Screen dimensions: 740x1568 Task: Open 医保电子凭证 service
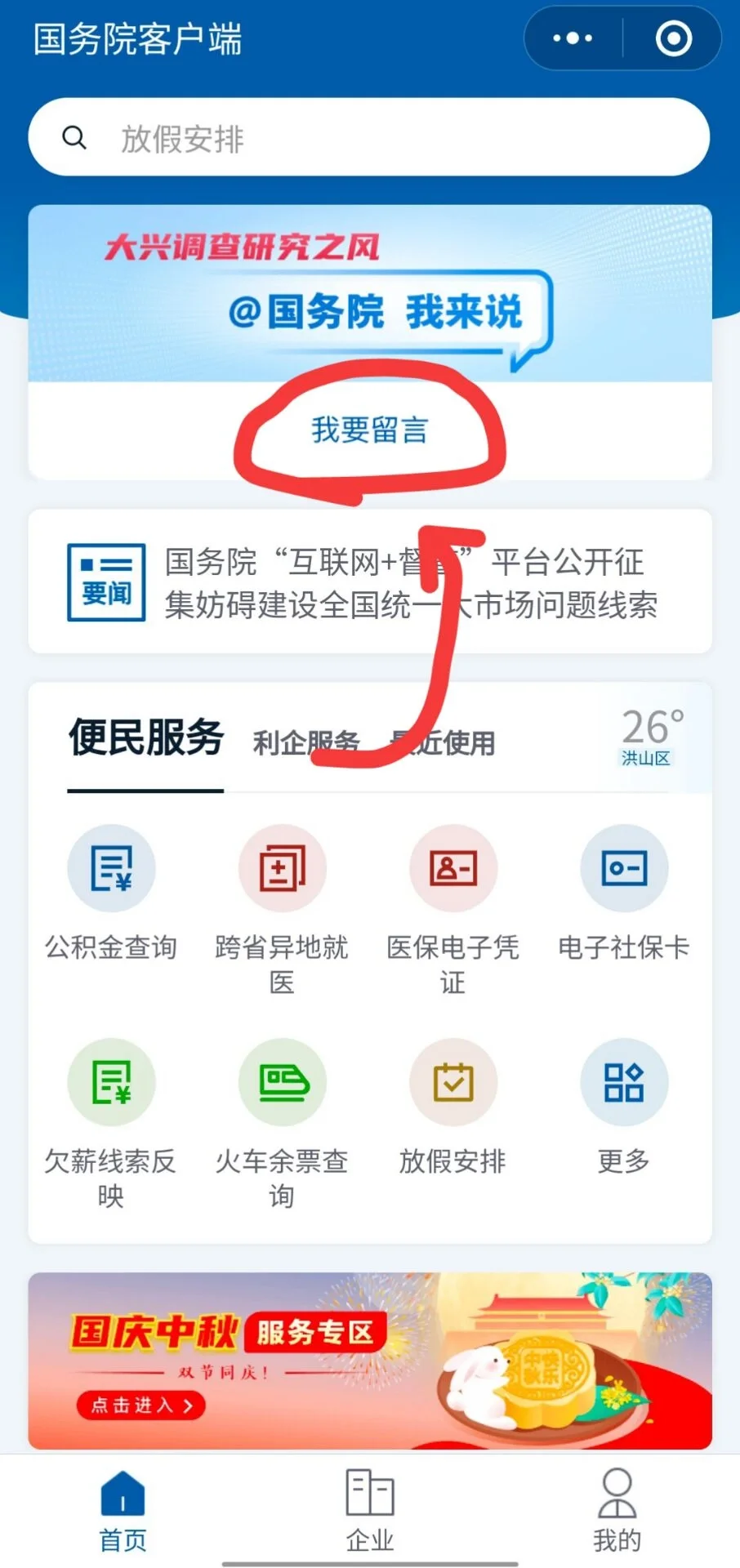[x=452, y=898]
